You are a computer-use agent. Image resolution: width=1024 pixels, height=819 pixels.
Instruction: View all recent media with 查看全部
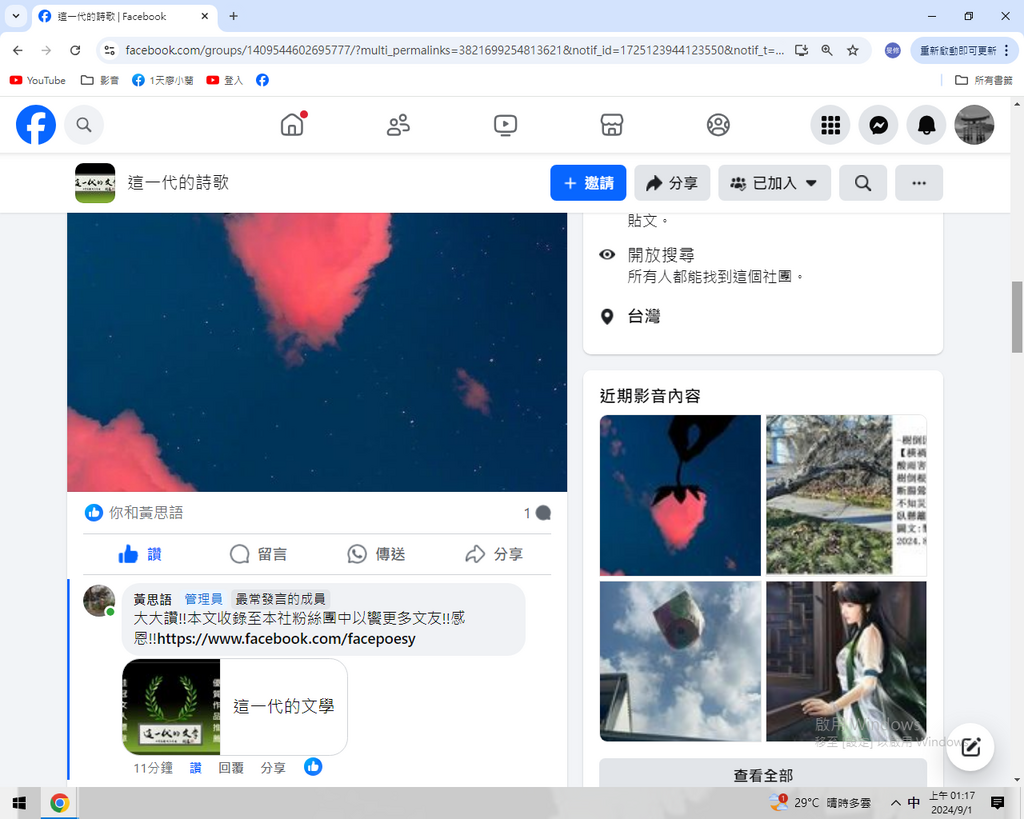[763, 775]
